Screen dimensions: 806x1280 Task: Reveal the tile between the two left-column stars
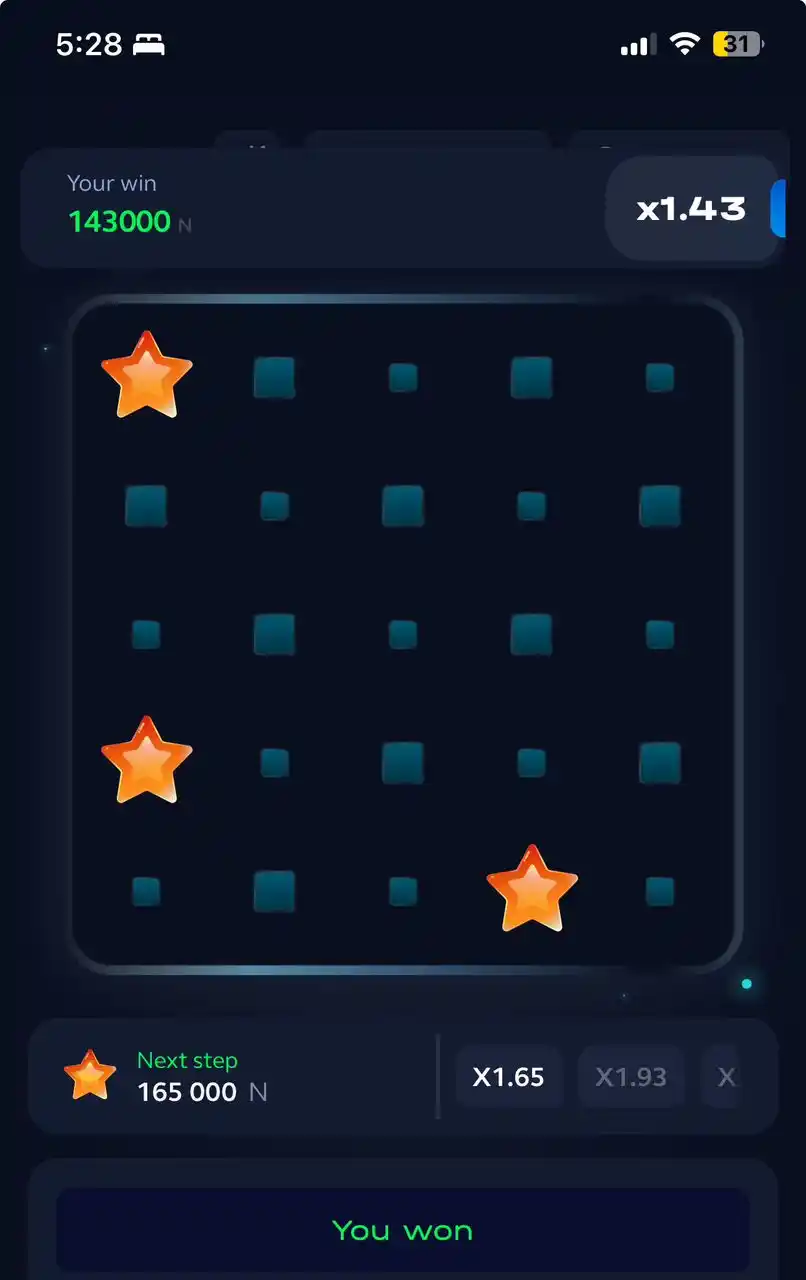coord(146,634)
